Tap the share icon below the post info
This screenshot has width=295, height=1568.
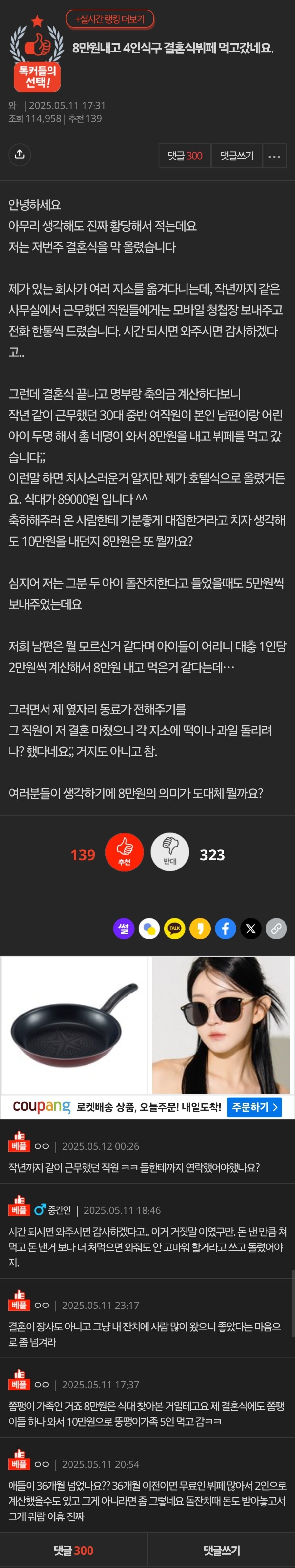click(19, 155)
